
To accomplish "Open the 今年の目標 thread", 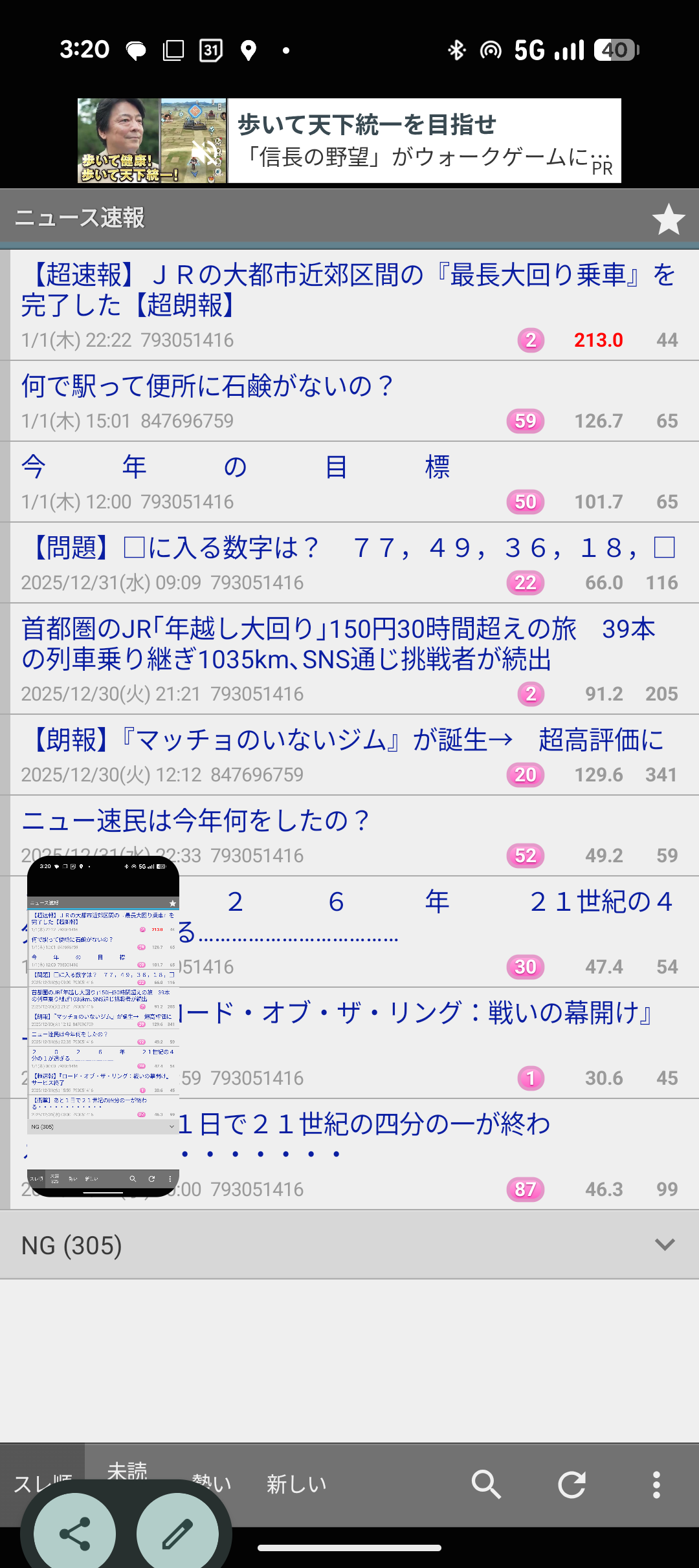I will [x=236, y=467].
